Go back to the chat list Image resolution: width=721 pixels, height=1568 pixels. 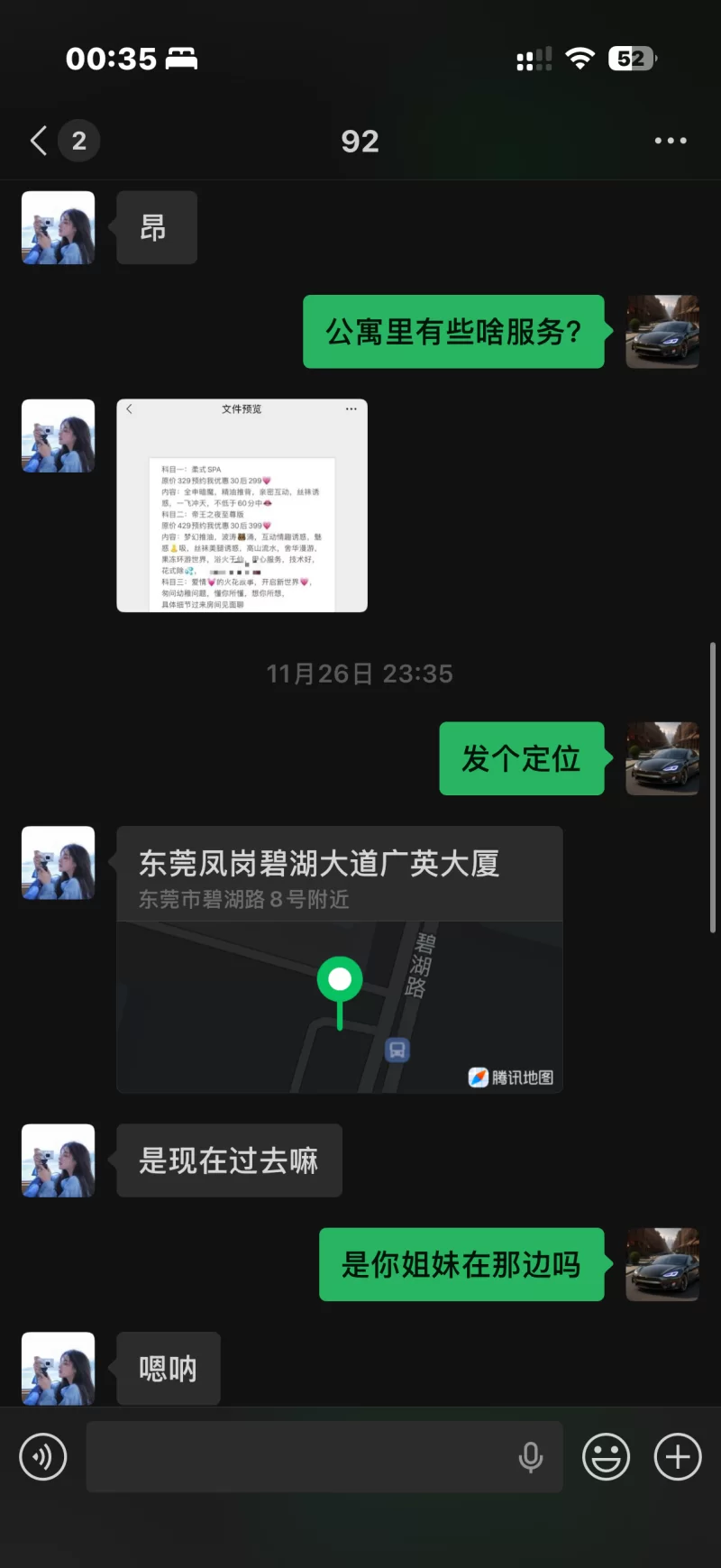click(x=40, y=141)
